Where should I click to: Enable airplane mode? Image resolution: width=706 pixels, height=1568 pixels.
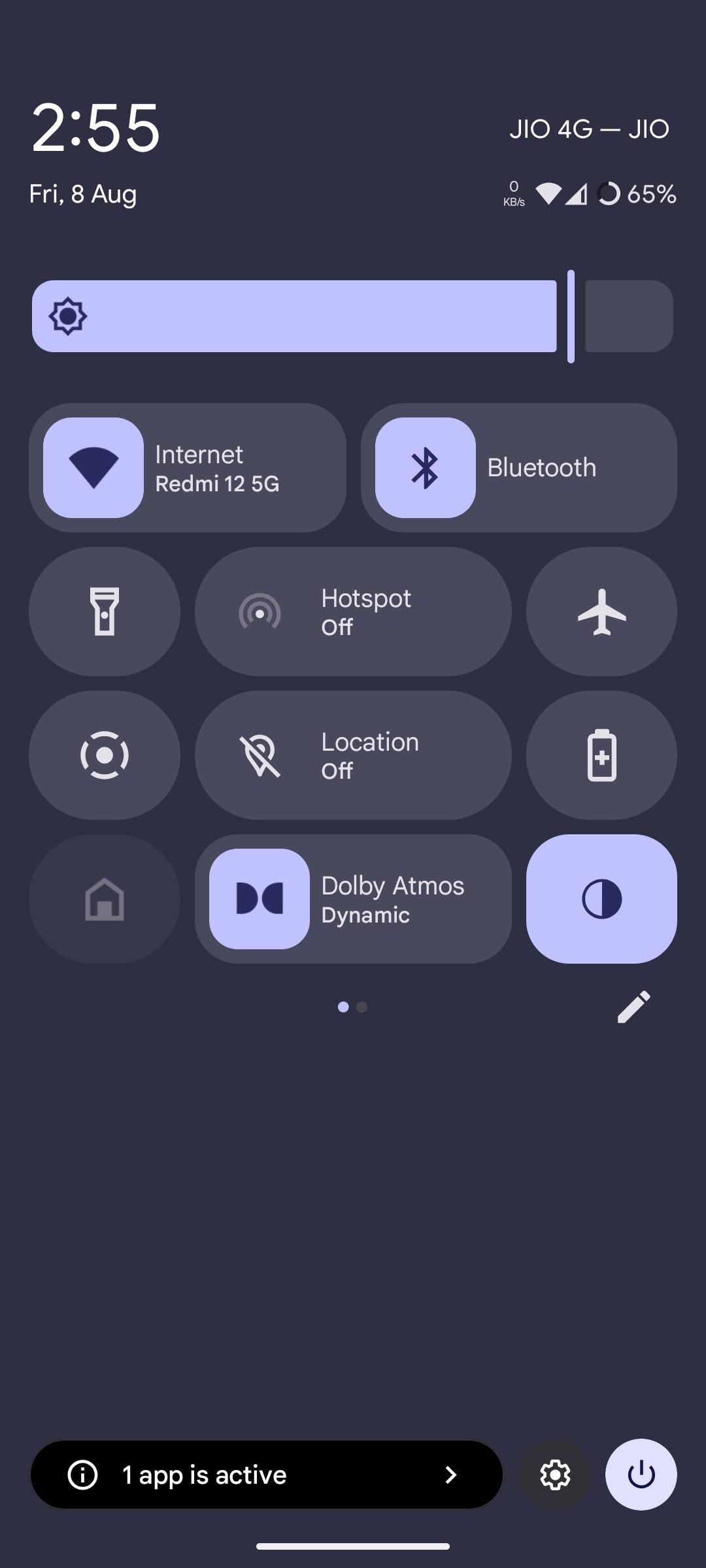coord(601,612)
